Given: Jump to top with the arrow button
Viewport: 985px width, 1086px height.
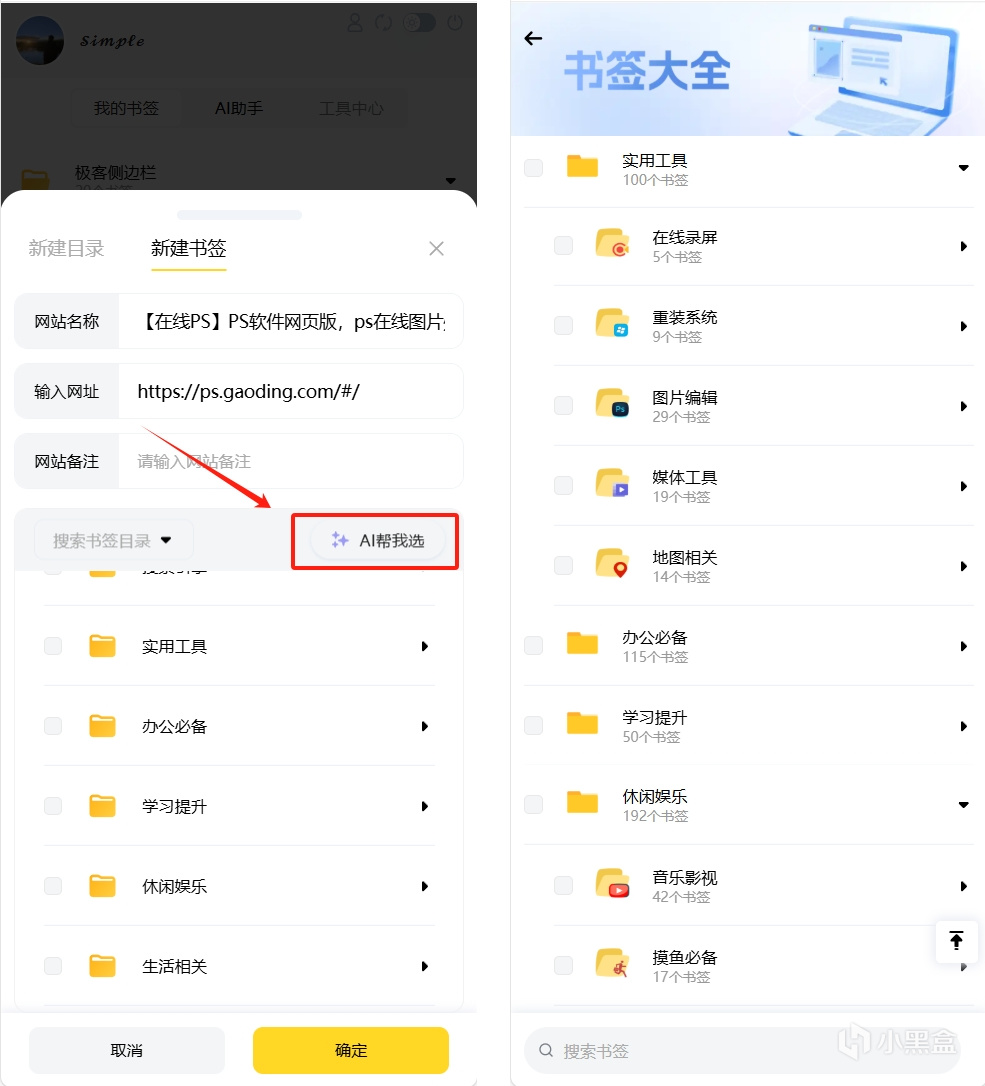Looking at the screenshot, I should [x=956, y=941].
